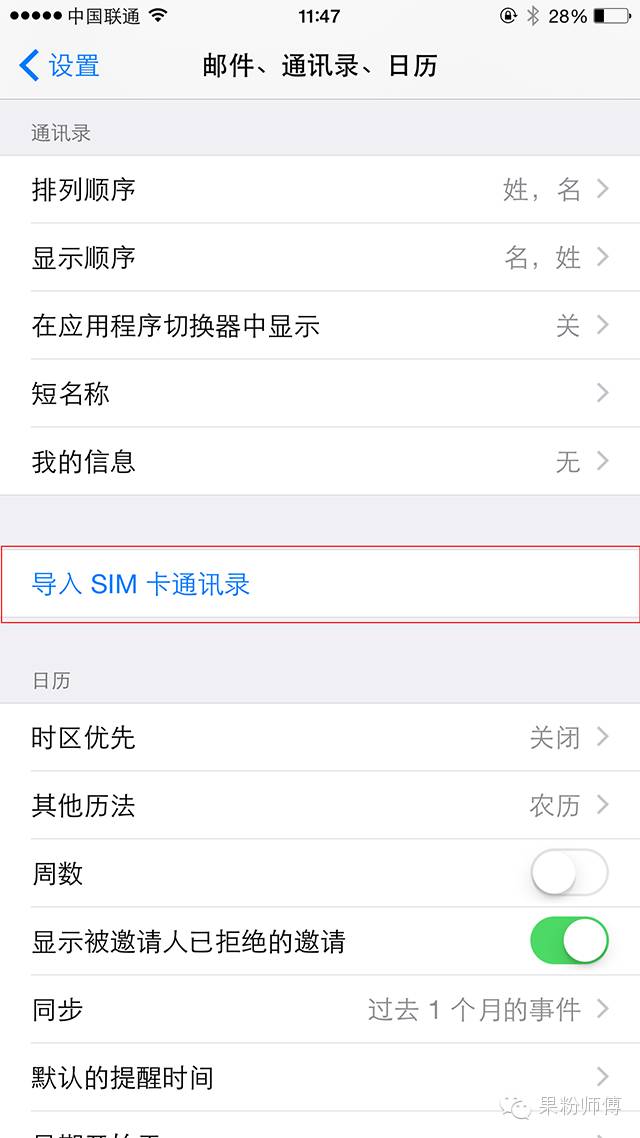Open 默认的提醒时间 setting
The image size is (640, 1138).
(x=320, y=1077)
